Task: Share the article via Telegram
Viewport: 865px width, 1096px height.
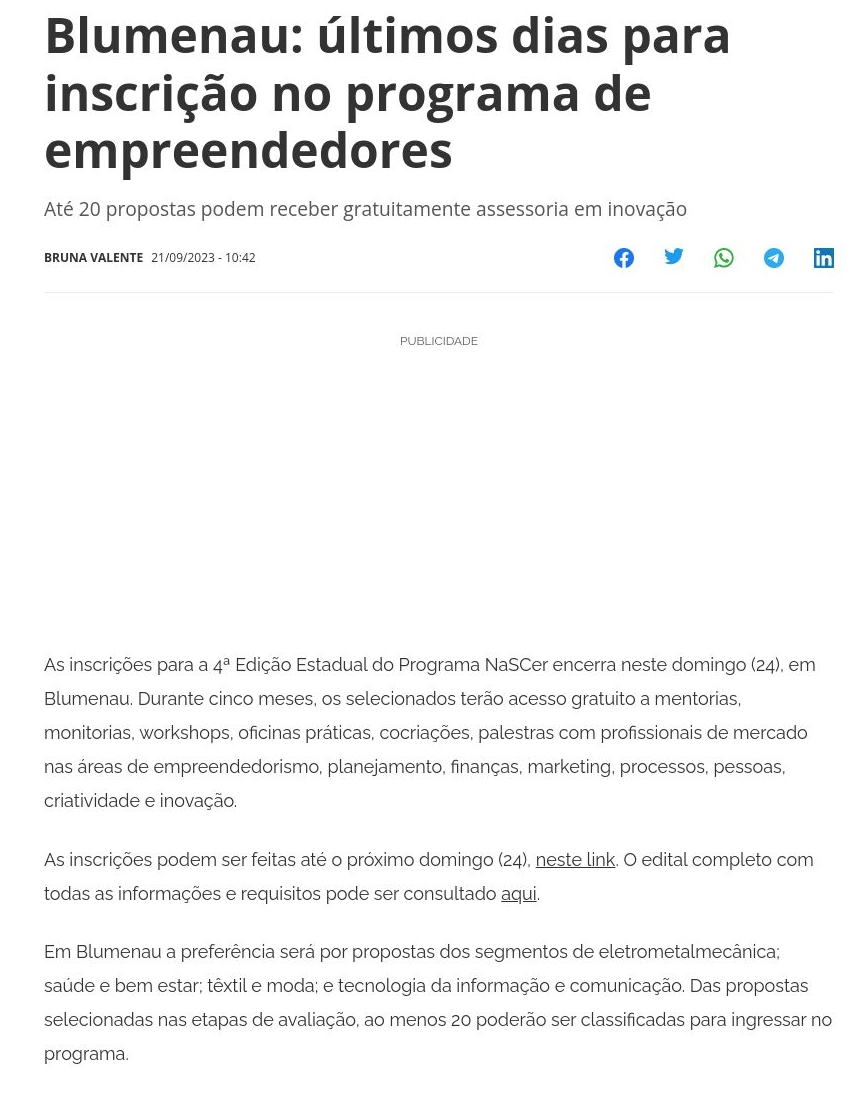Action: [774, 258]
